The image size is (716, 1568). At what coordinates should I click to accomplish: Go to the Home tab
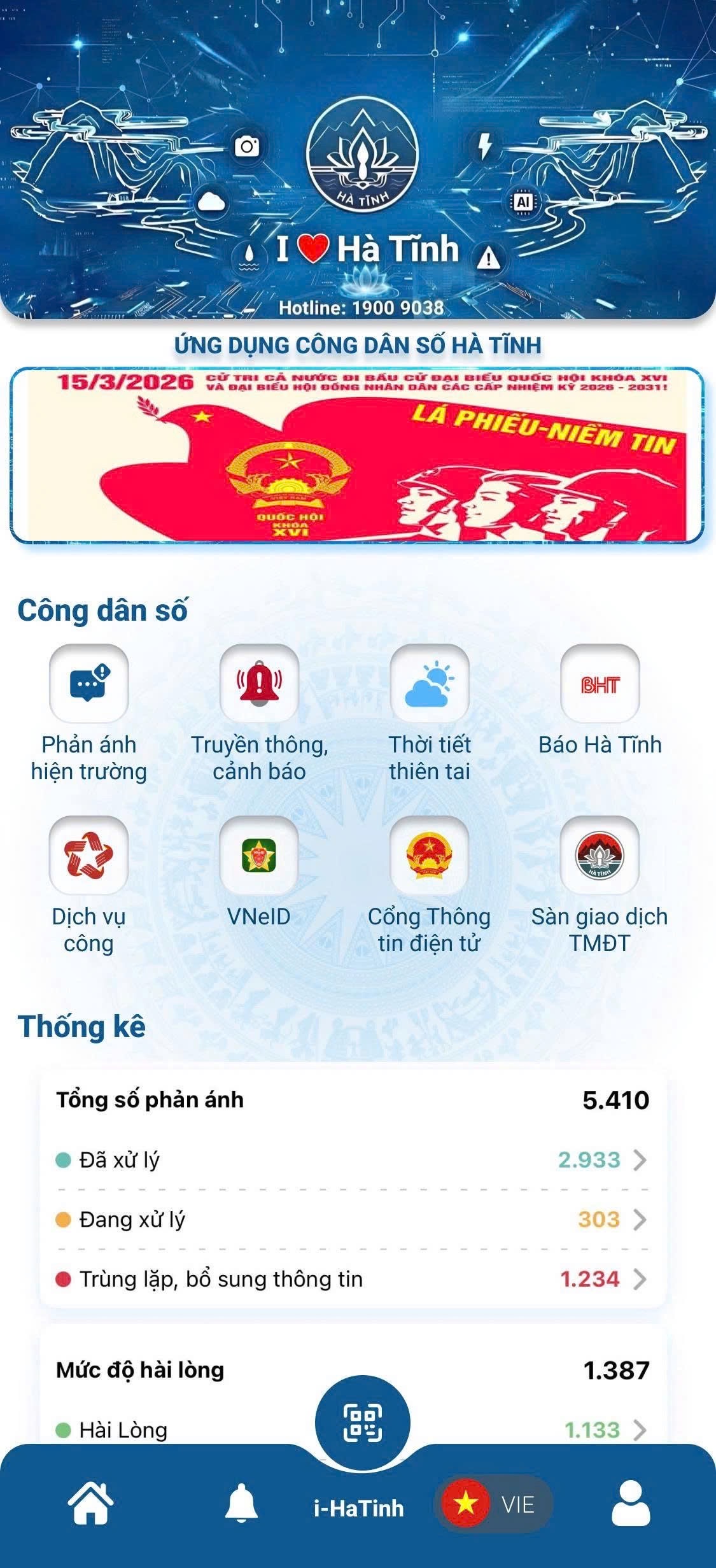tap(90, 1504)
